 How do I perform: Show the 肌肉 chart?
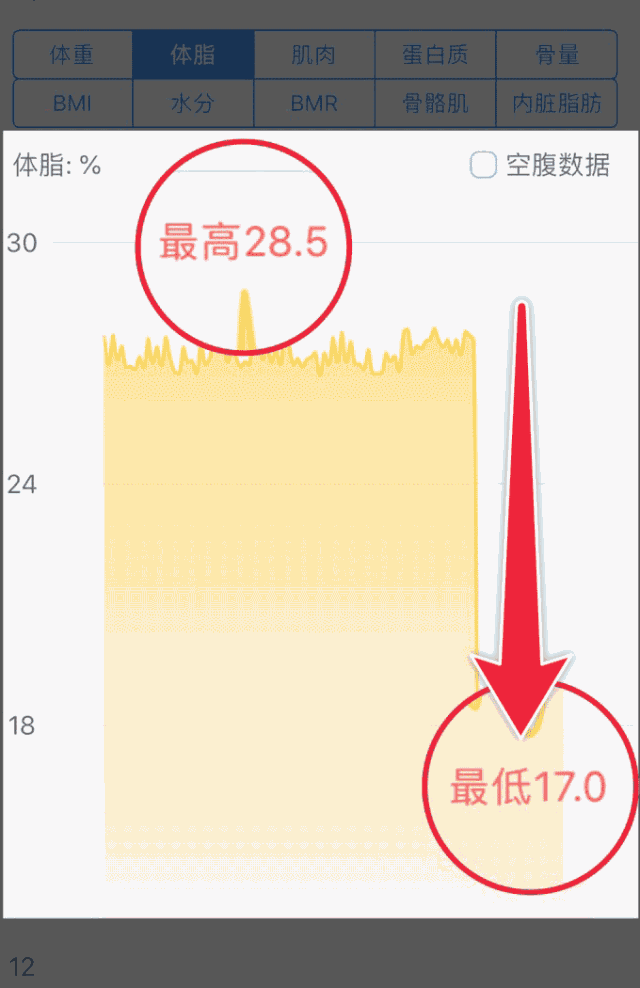tap(314, 55)
